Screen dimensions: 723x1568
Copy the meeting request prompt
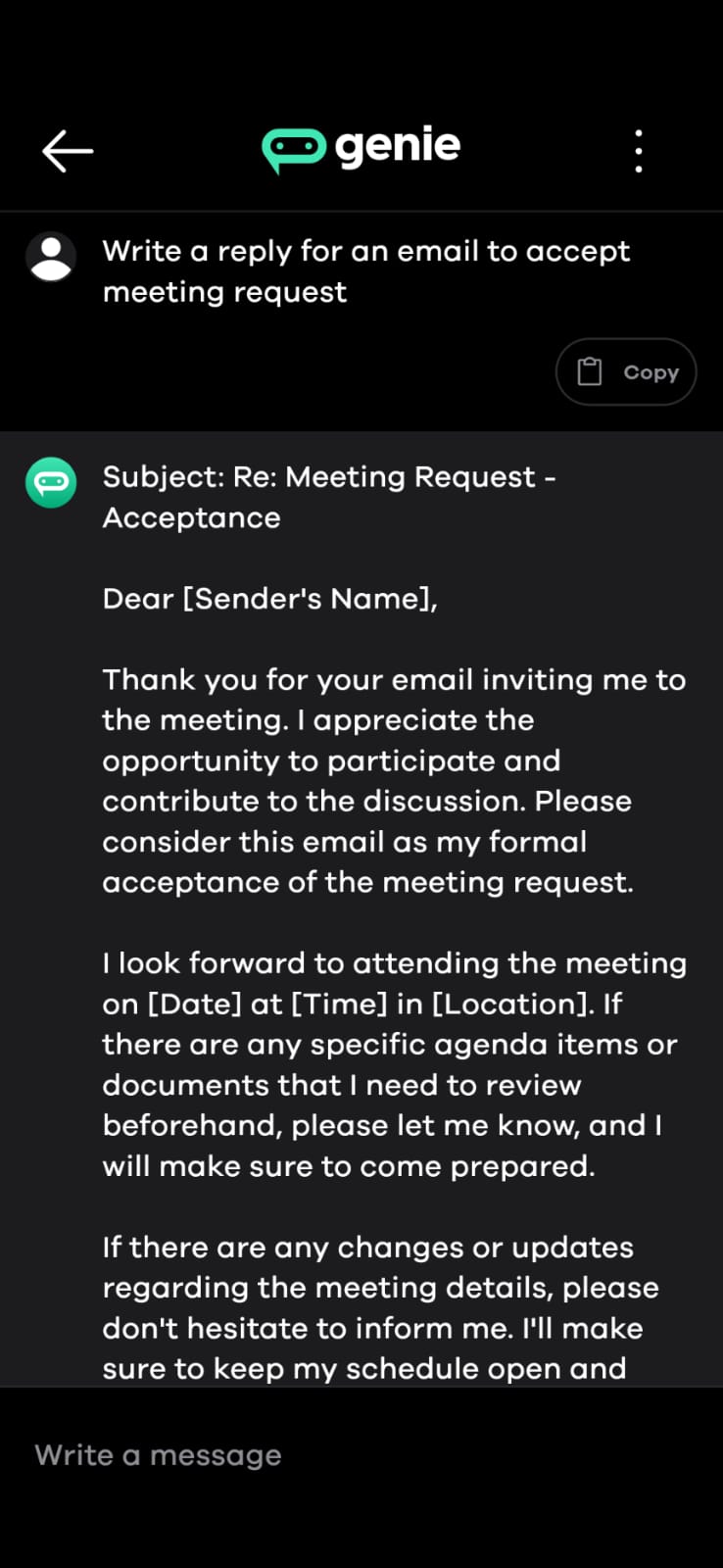coord(626,372)
